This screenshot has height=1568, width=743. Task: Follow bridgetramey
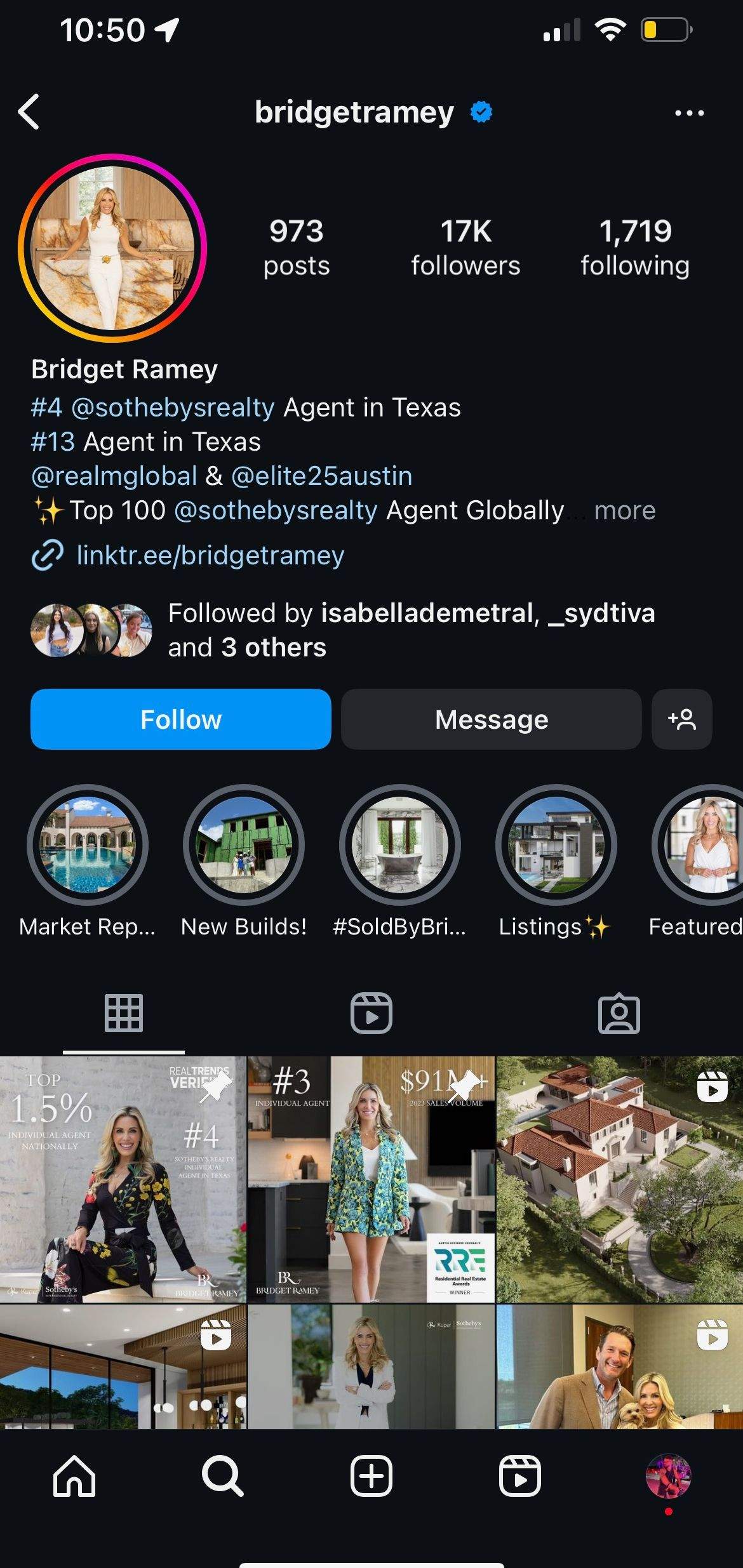[x=180, y=719]
